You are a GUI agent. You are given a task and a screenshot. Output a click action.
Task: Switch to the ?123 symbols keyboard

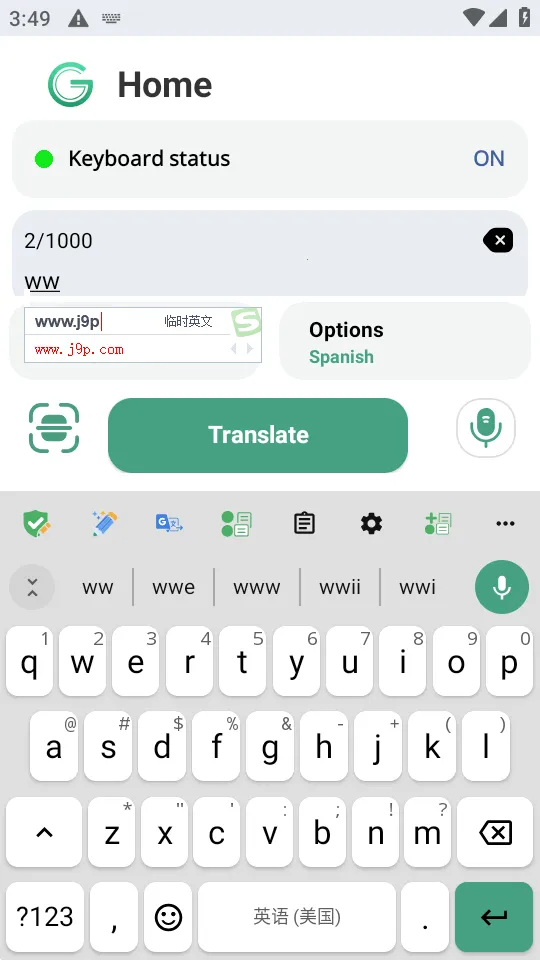(45, 917)
